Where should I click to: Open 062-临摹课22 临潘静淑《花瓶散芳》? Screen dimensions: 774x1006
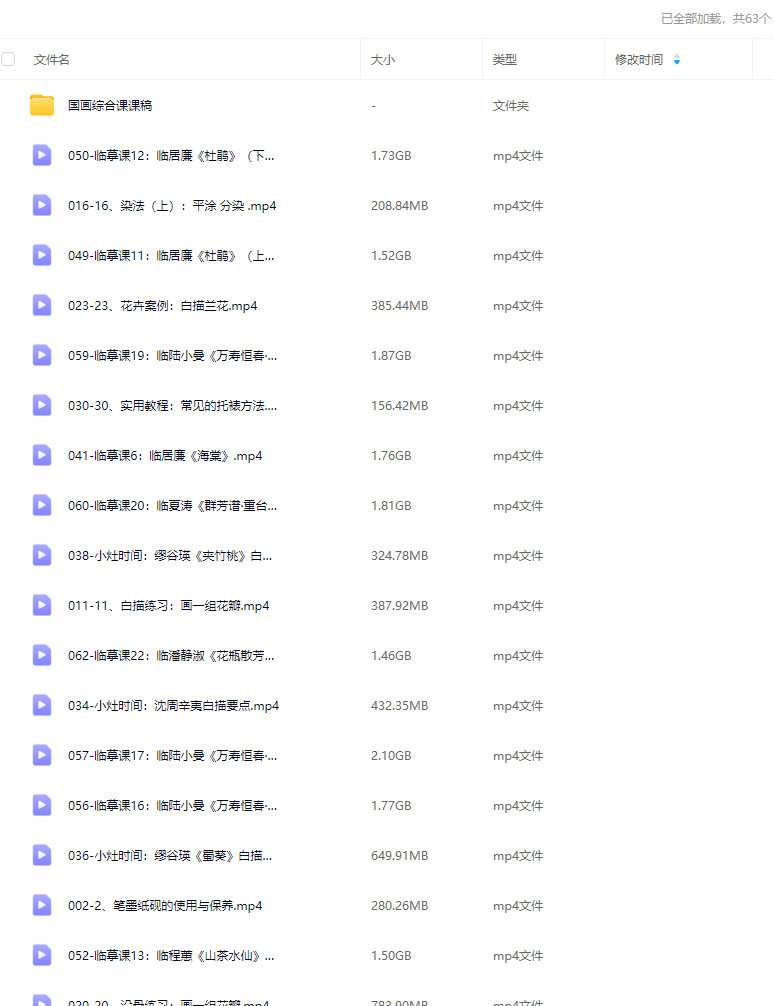click(170, 656)
